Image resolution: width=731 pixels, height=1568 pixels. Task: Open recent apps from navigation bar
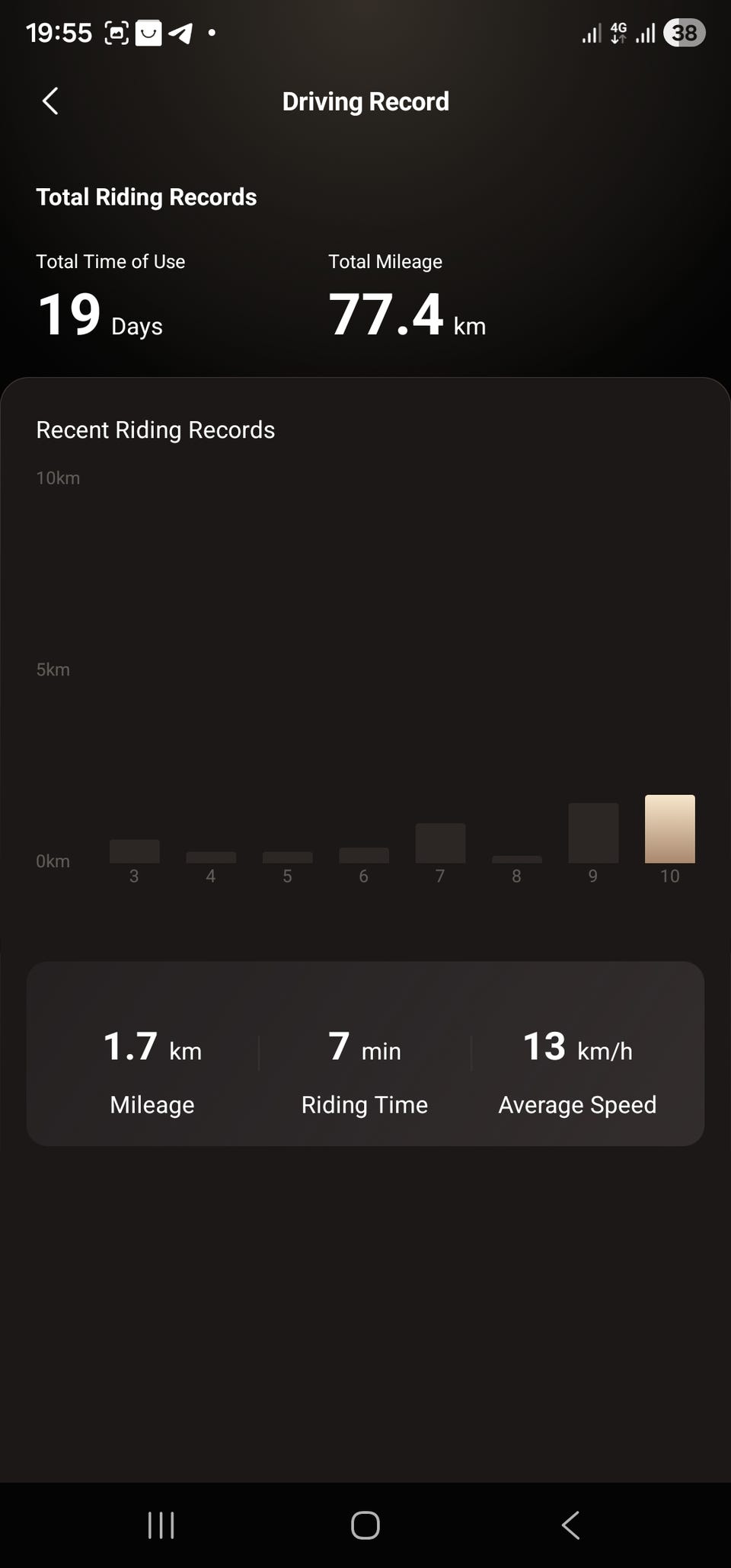point(161,1525)
